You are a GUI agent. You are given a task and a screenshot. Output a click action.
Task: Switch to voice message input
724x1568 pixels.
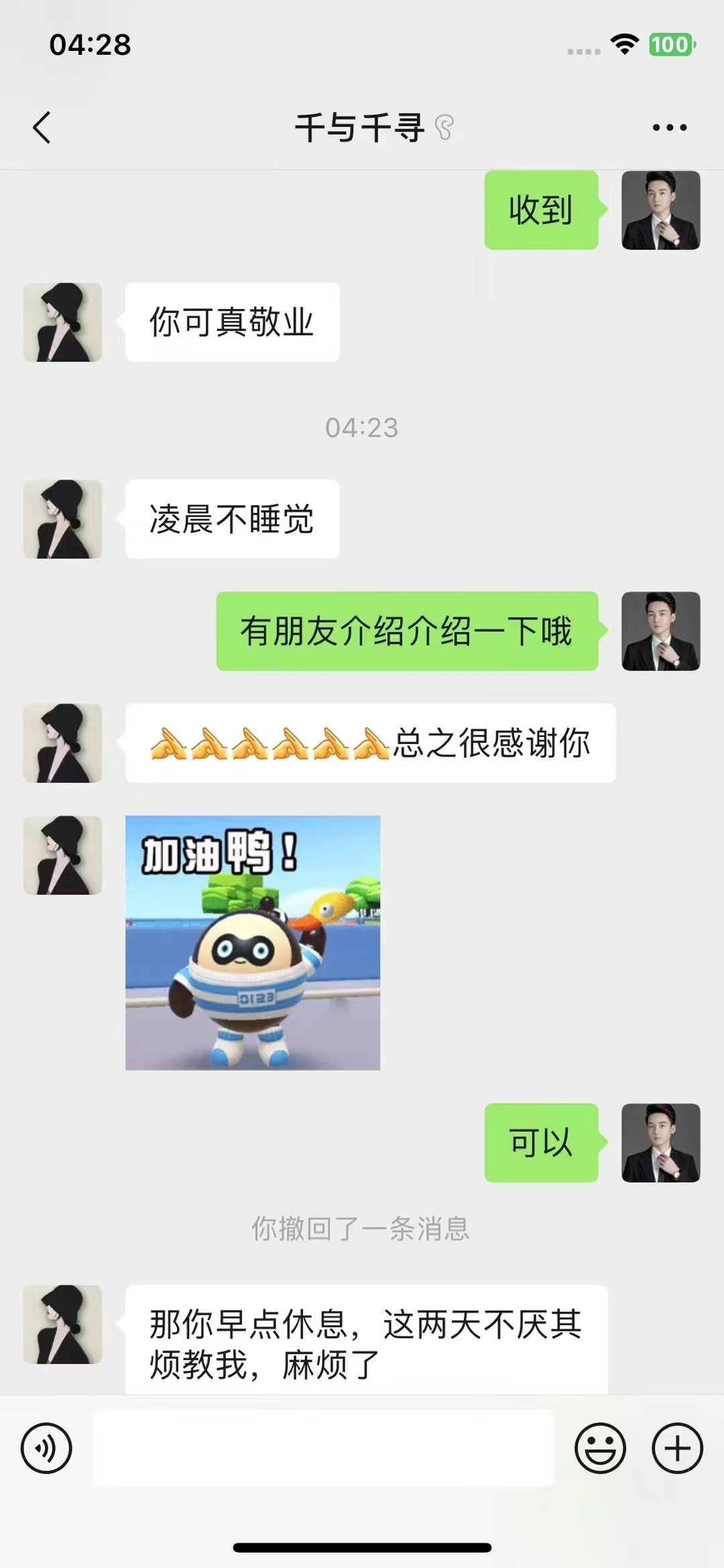pyautogui.click(x=46, y=1448)
